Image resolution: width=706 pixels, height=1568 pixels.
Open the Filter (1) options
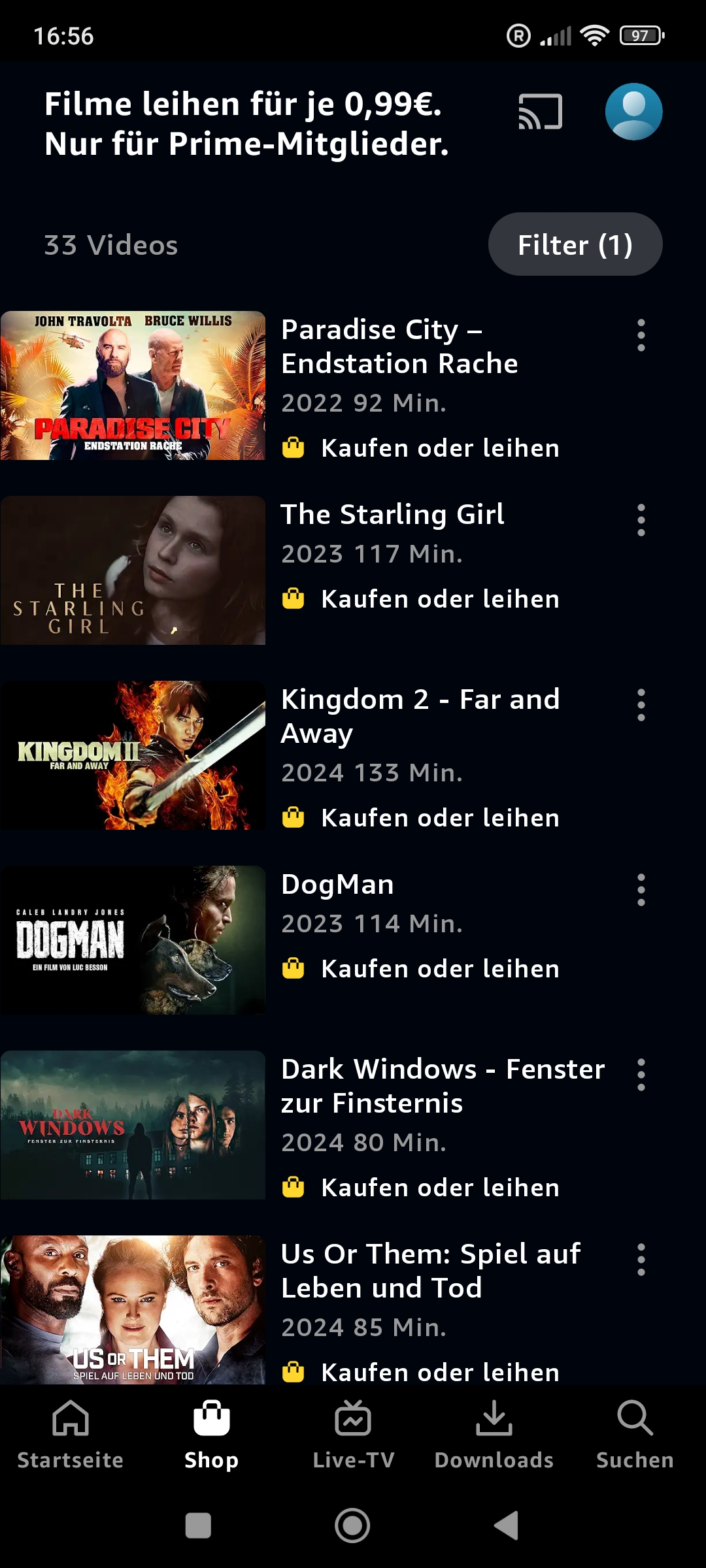[575, 244]
